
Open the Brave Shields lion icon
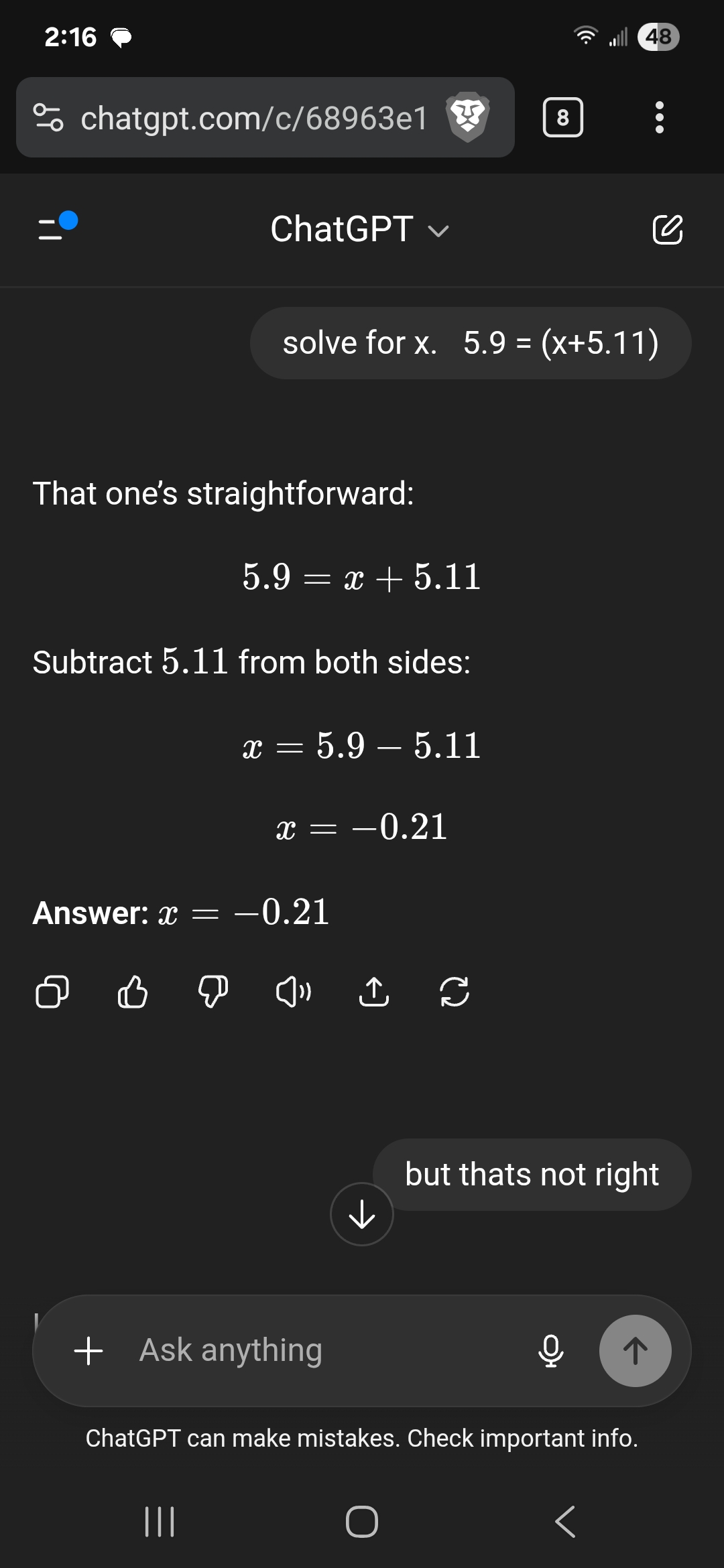coord(468,117)
